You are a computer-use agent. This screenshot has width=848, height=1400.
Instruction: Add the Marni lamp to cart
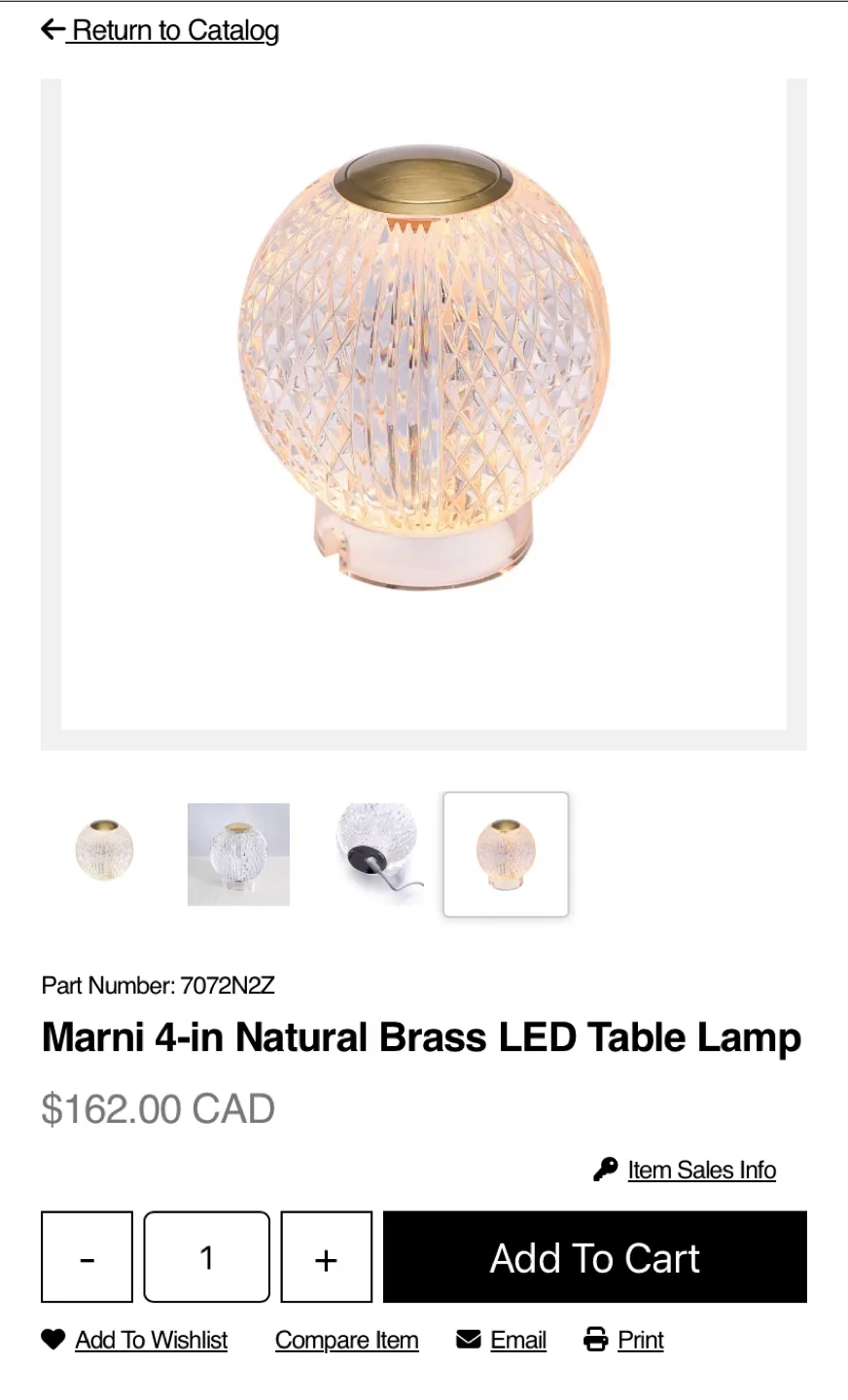pyautogui.click(x=594, y=1256)
